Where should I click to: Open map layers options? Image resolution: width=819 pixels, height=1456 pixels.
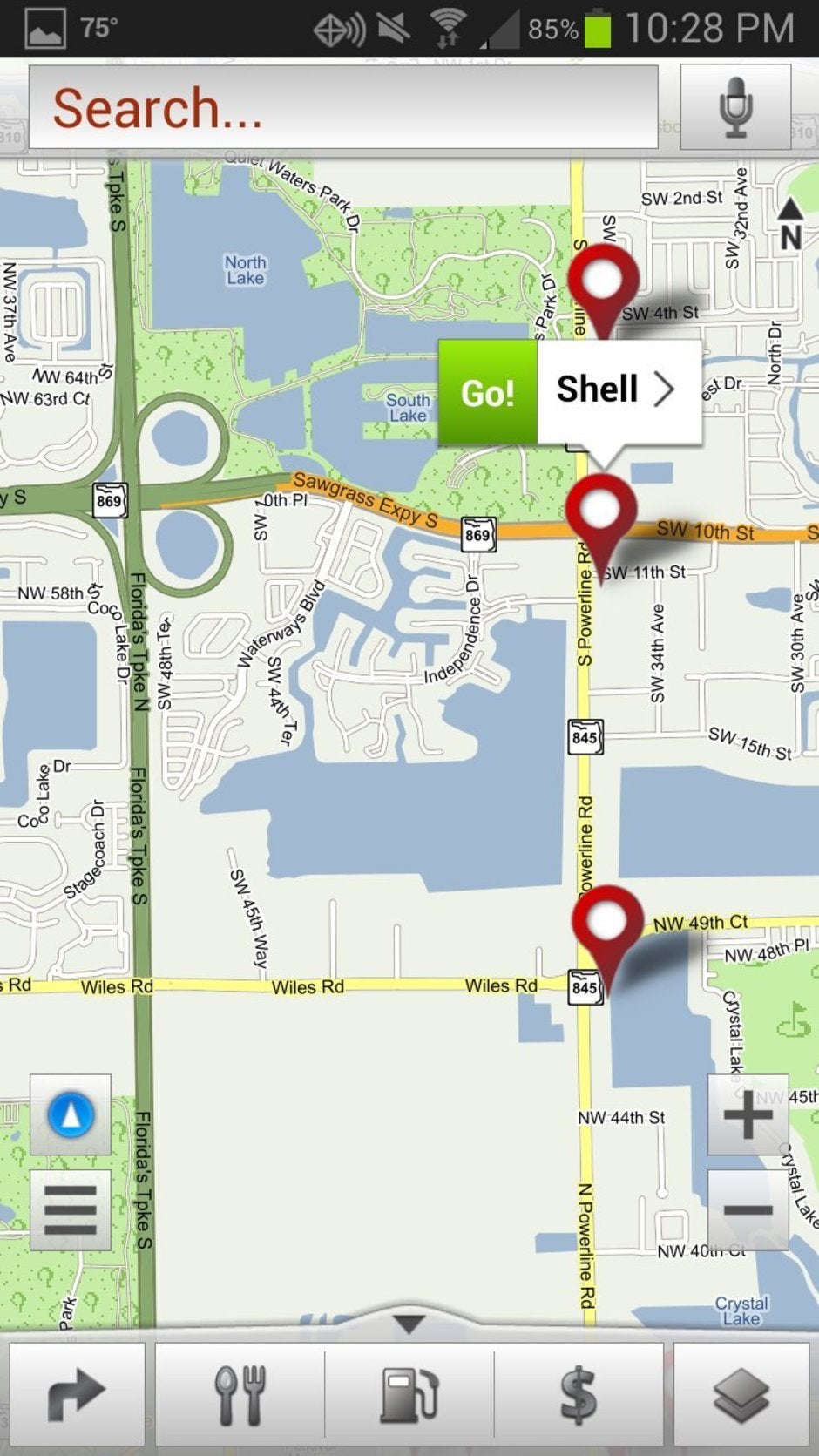tap(741, 1396)
